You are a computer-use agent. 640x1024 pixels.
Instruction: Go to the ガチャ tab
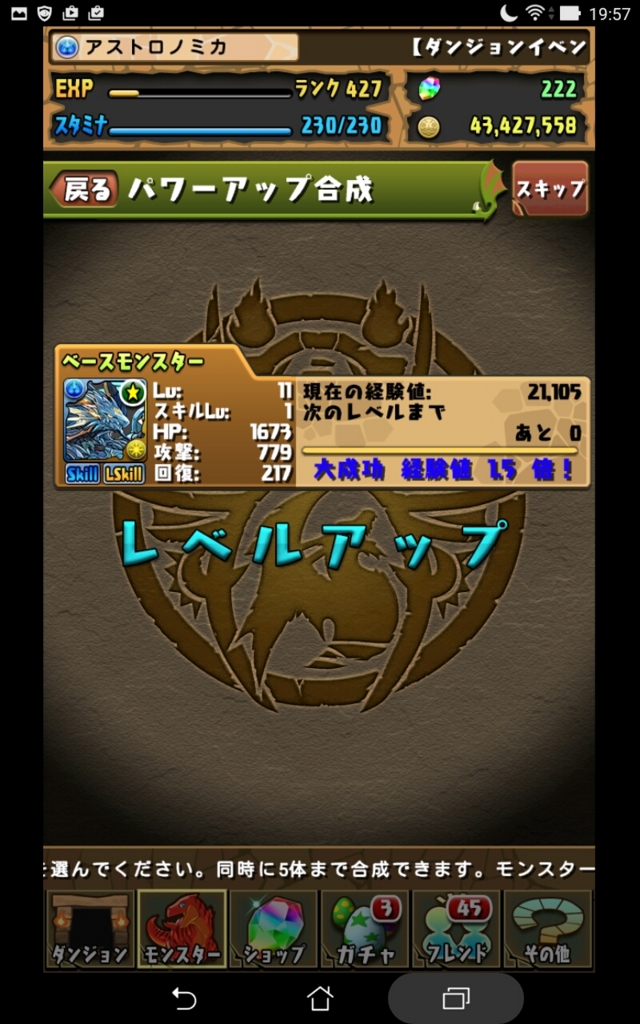pyautogui.click(x=366, y=929)
